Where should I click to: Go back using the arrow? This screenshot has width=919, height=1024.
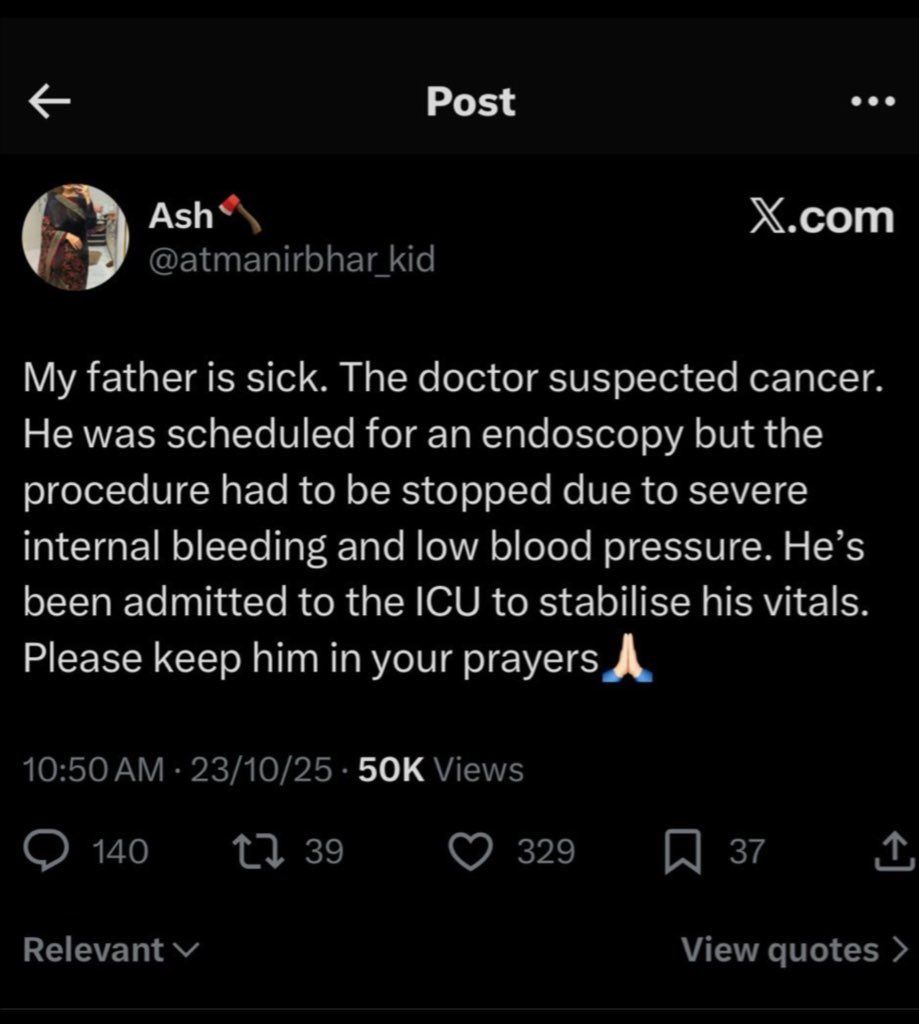coord(50,102)
